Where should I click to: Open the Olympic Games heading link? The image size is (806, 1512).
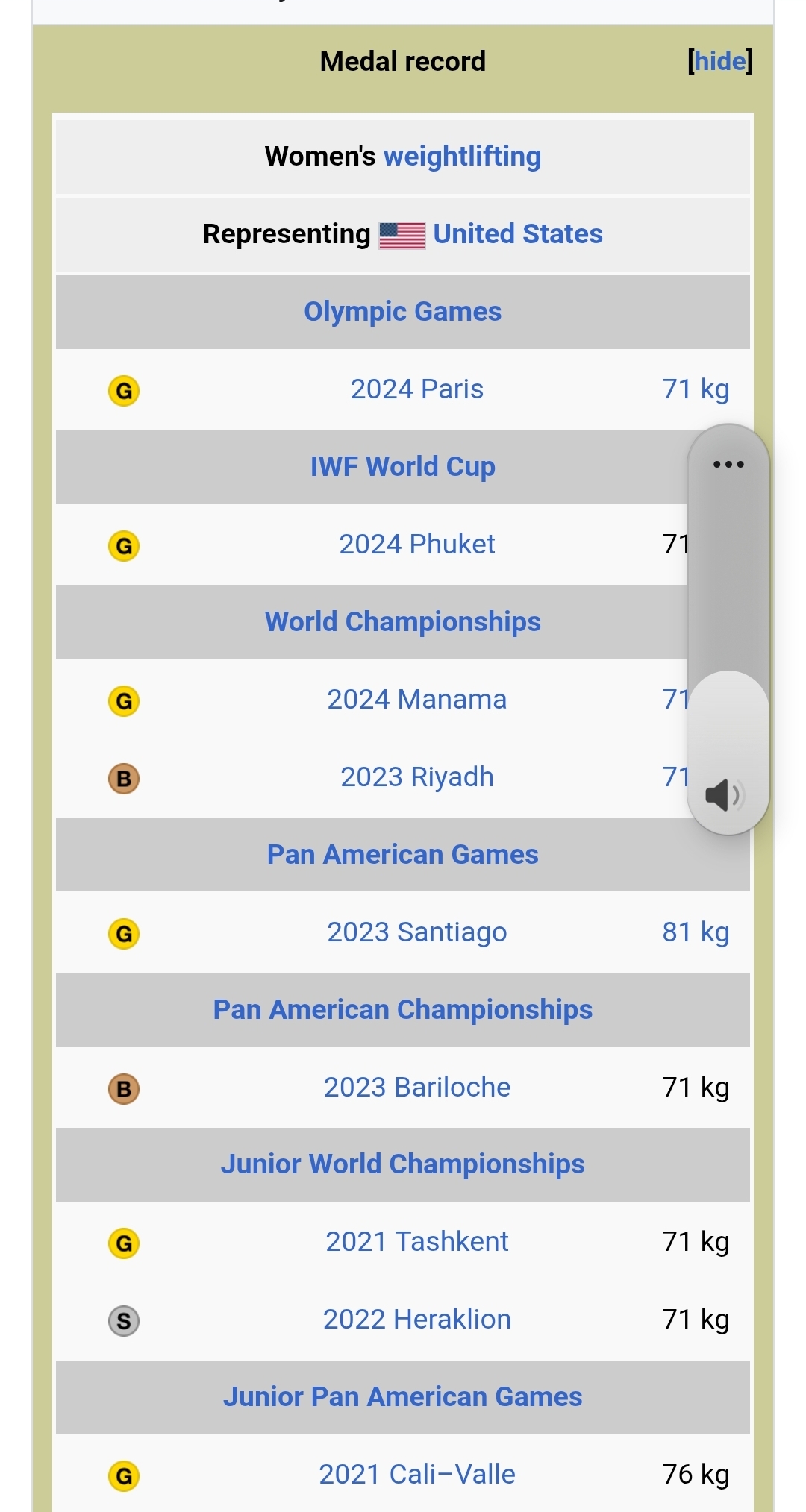(x=402, y=312)
